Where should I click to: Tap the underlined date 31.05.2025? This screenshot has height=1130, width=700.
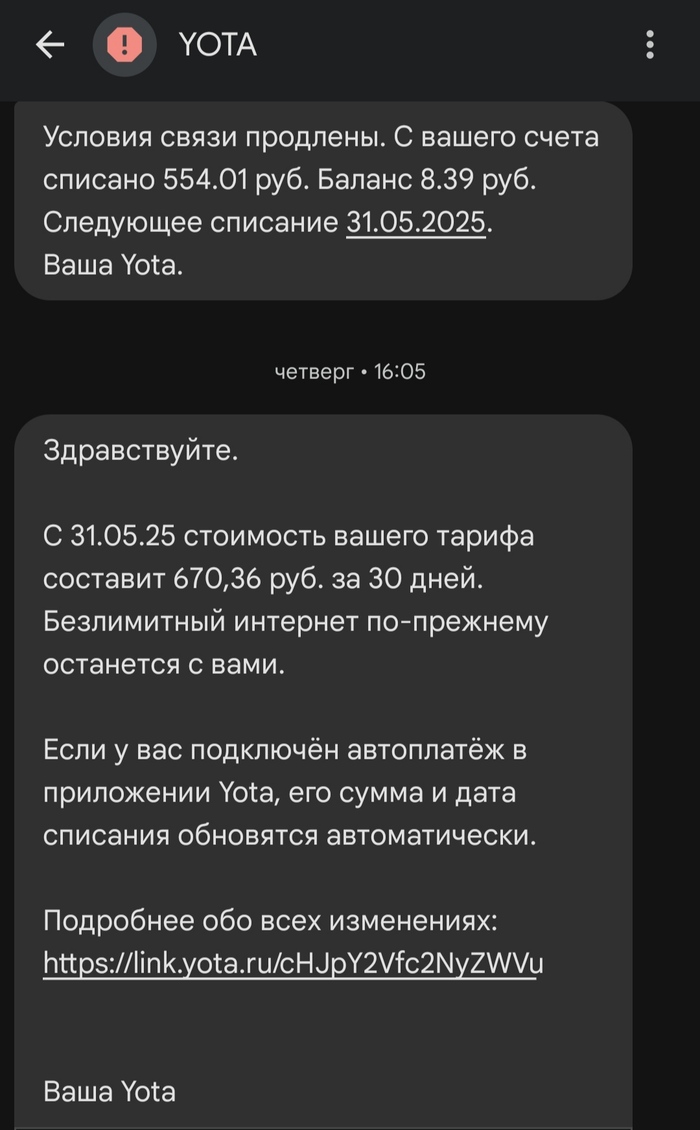click(x=416, y=223)
